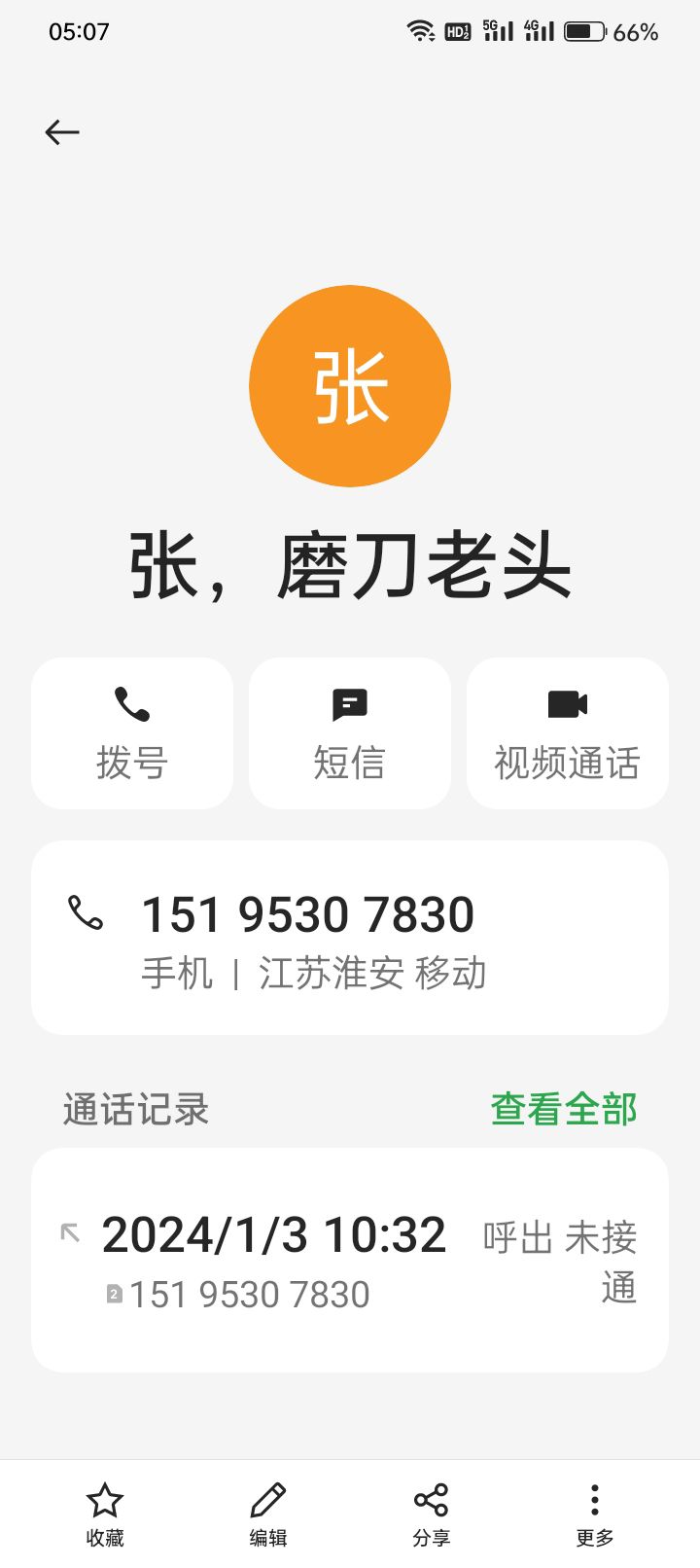Open the 更多 options menu
This screenshot has height=1568, width=700.
click(595, 1515)
